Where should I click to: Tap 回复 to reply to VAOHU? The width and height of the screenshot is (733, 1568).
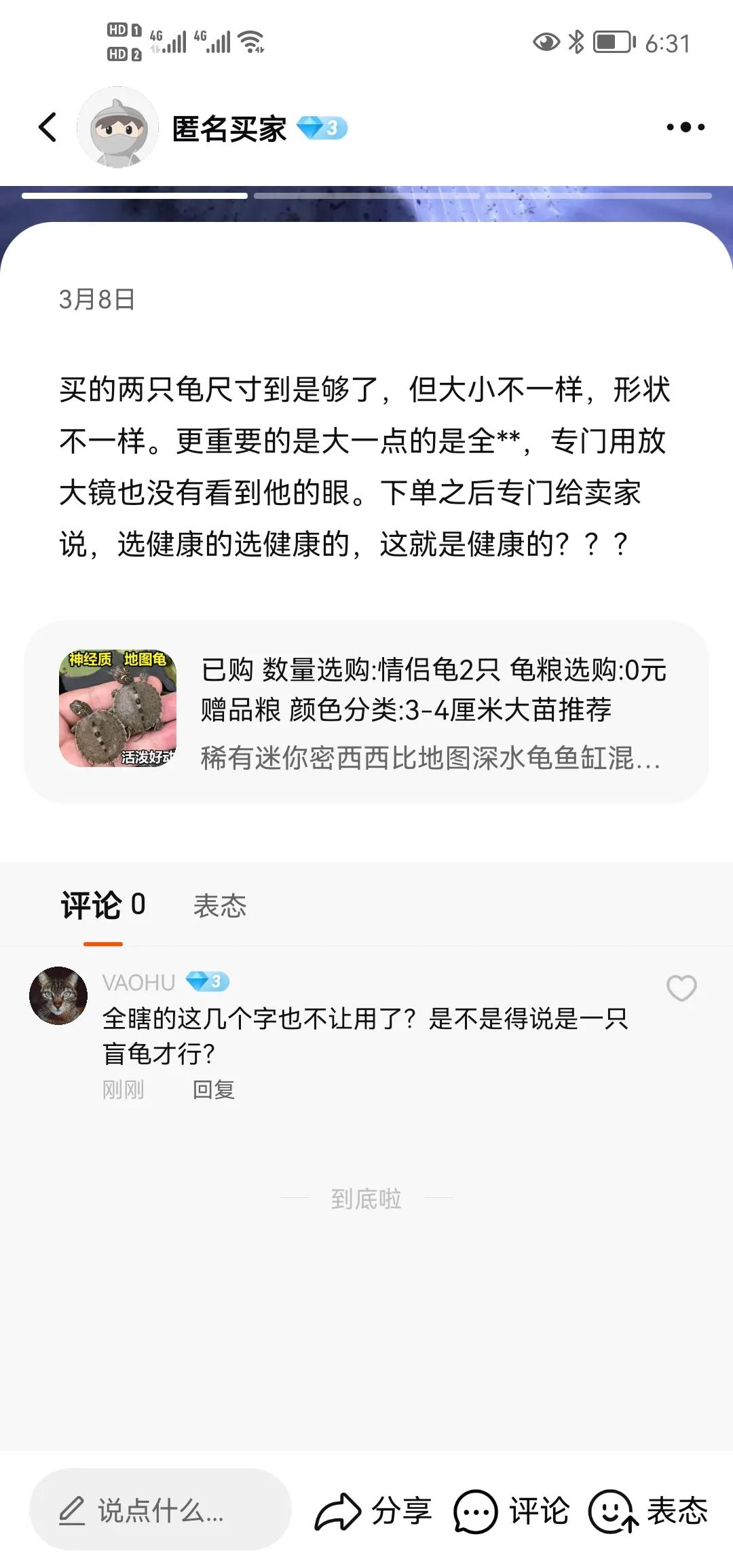click(213, 1089)
